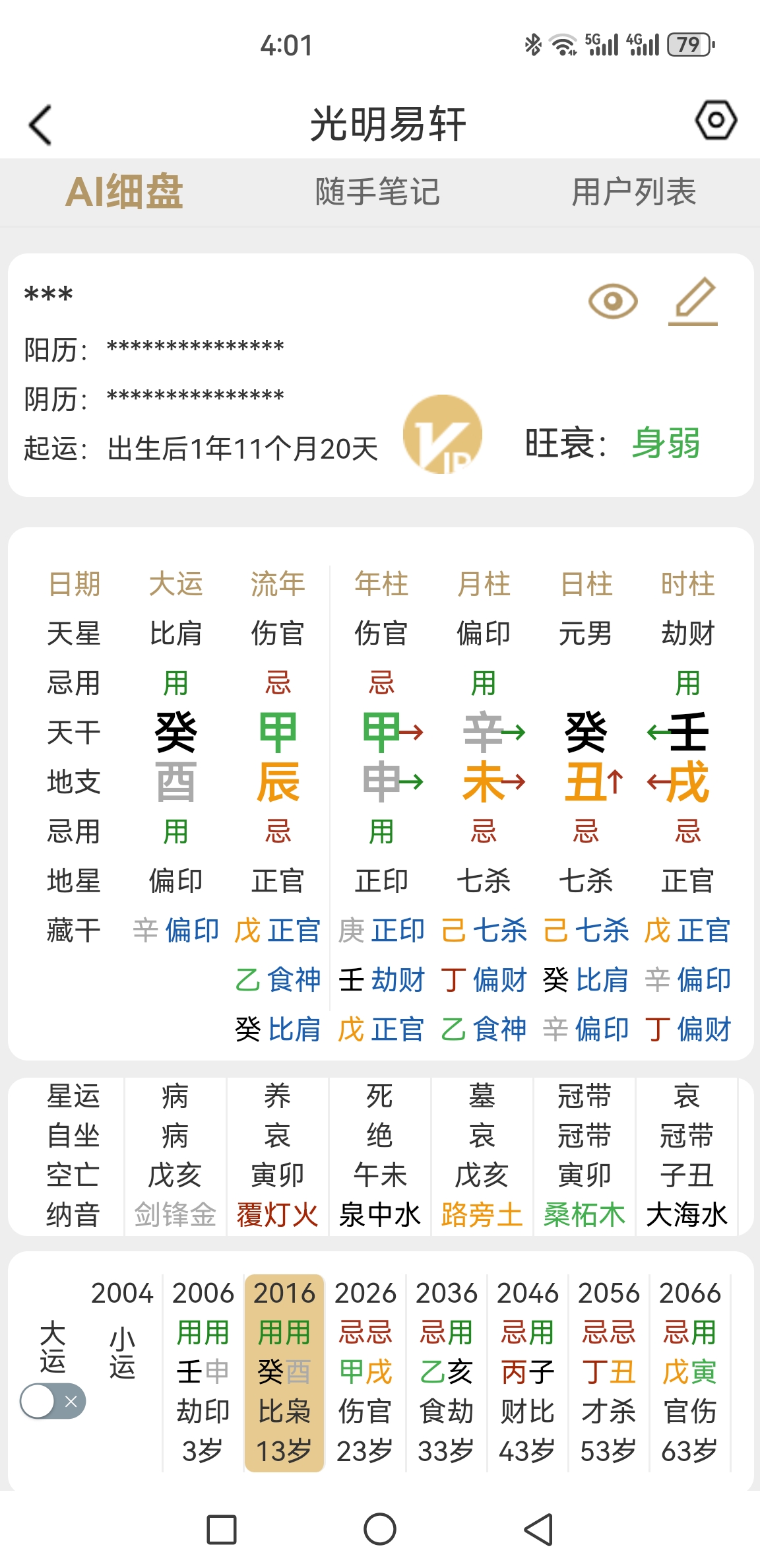Tap the gold VIP badge
This screenshot has width=760, height=1568.
(x=443, y=434)
